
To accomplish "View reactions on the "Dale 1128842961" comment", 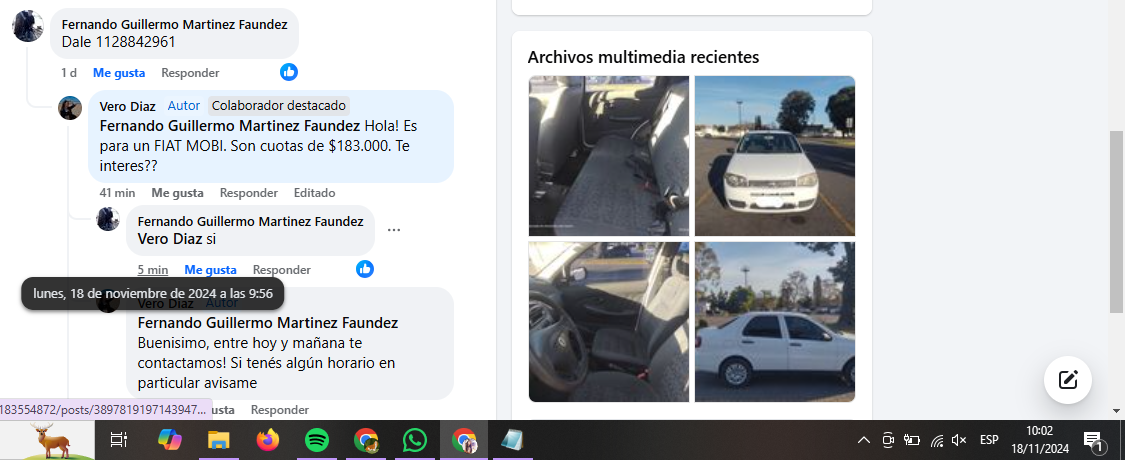I will point(288,72).
